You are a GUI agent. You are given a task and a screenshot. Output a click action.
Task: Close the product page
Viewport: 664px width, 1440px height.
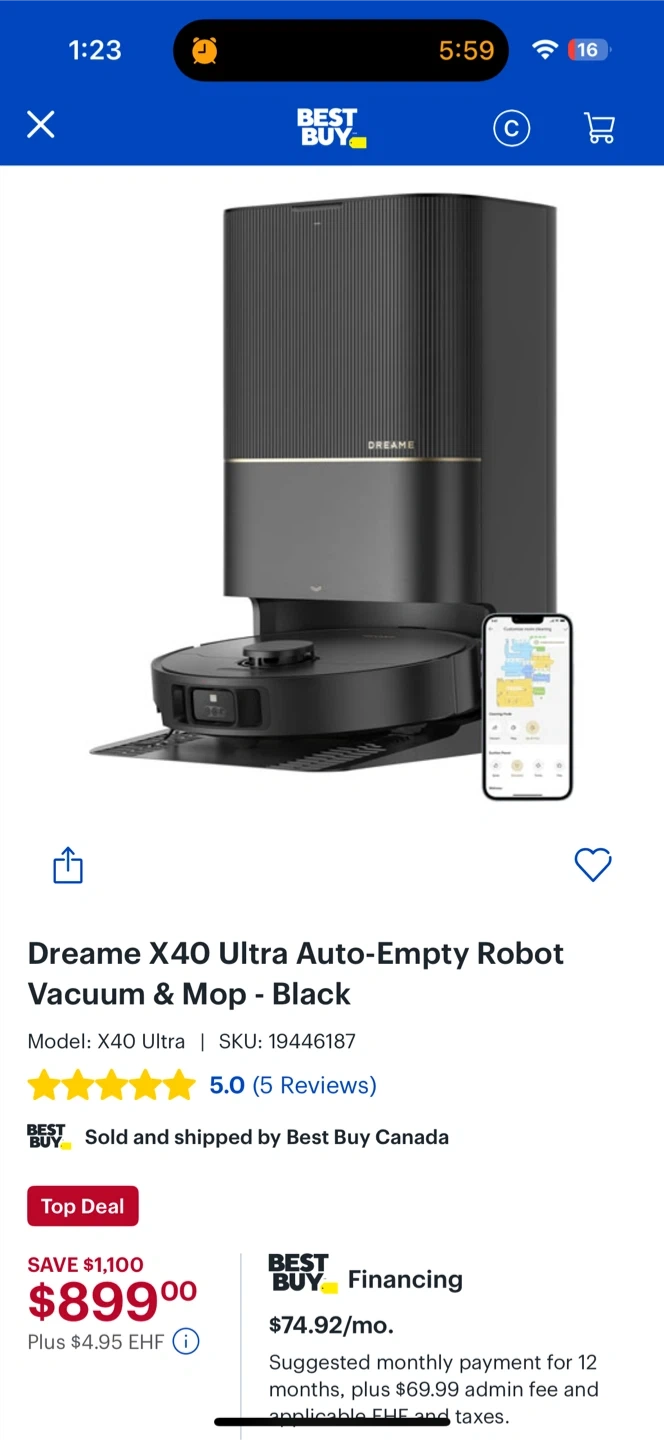(x=41, y=125)
